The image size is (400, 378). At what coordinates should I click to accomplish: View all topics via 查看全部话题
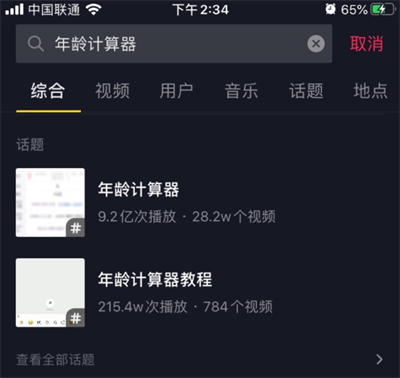click(x=200, y=360)
